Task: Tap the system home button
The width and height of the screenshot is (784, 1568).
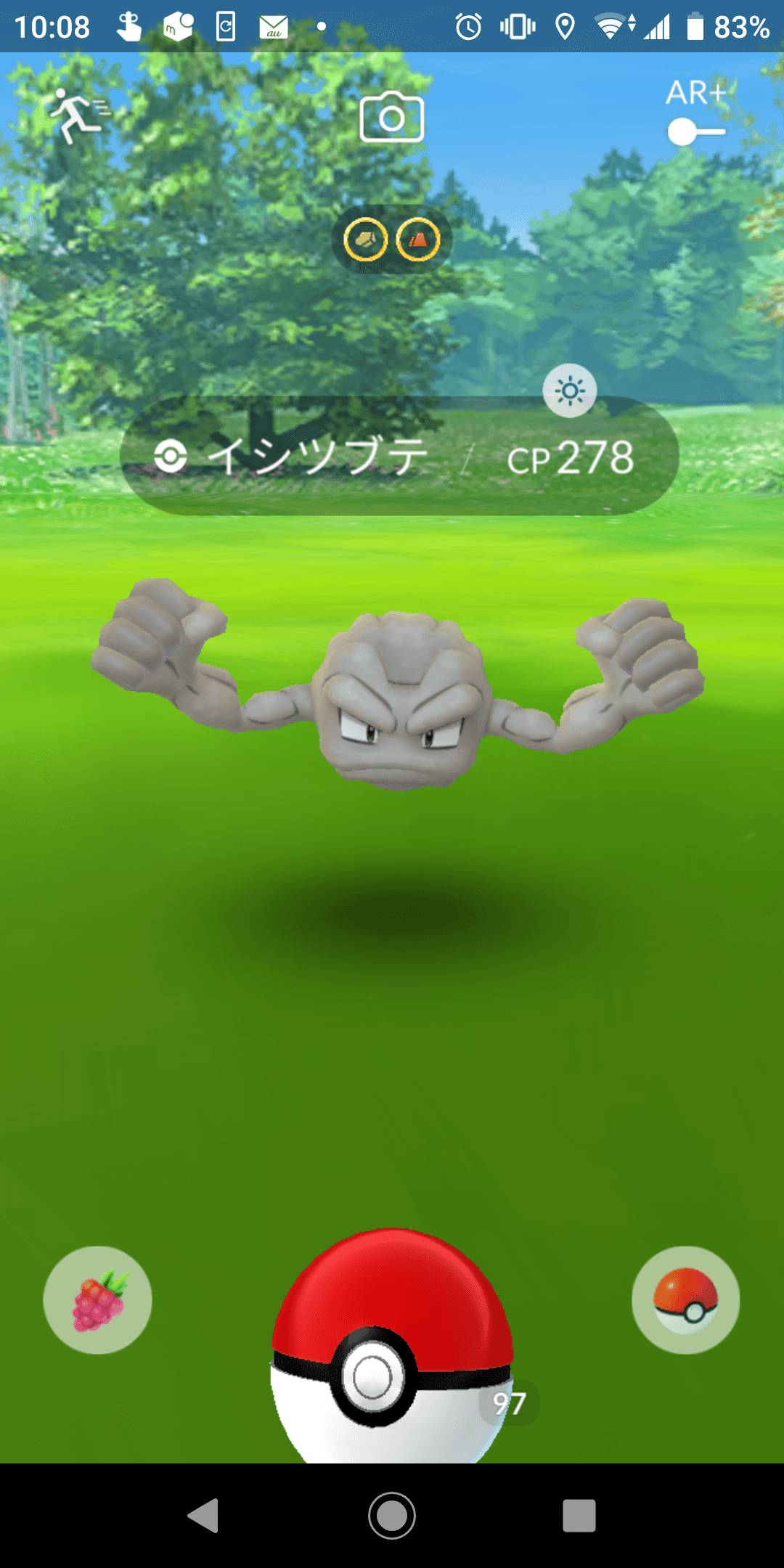Action: click(x=392, y=1515)
